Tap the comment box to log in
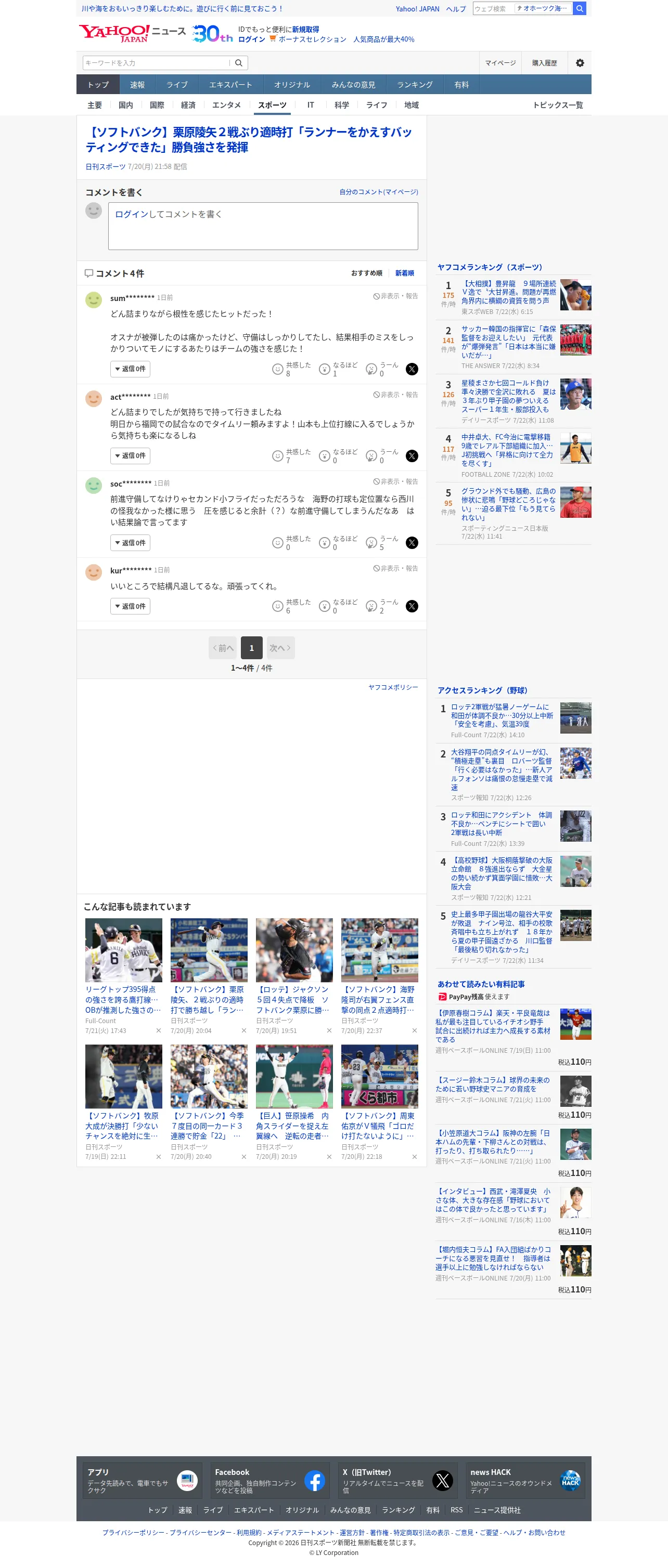668x1568 pixels. (263, 226)
